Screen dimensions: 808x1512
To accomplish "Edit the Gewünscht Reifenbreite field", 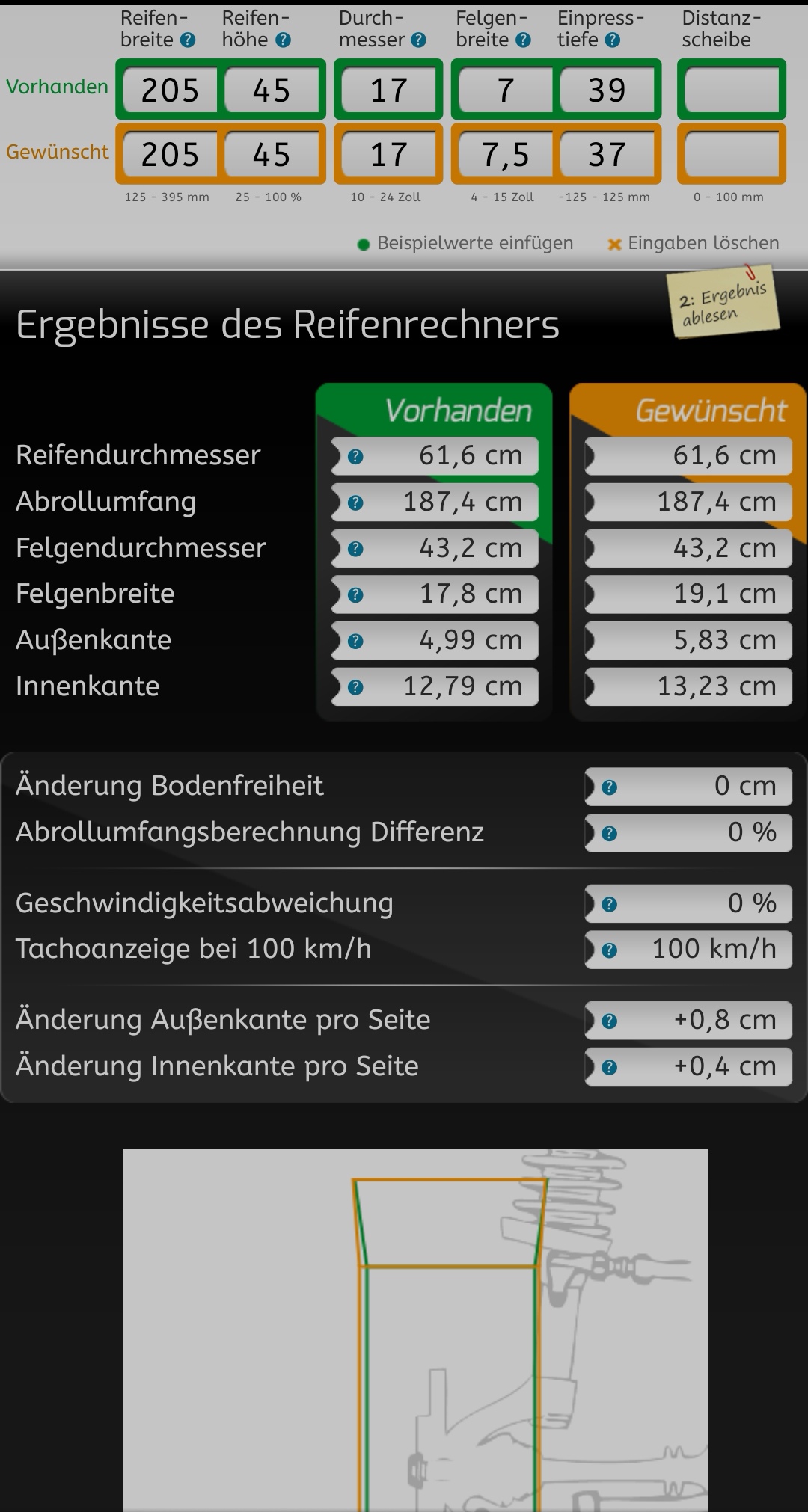I will coord(170,154).
